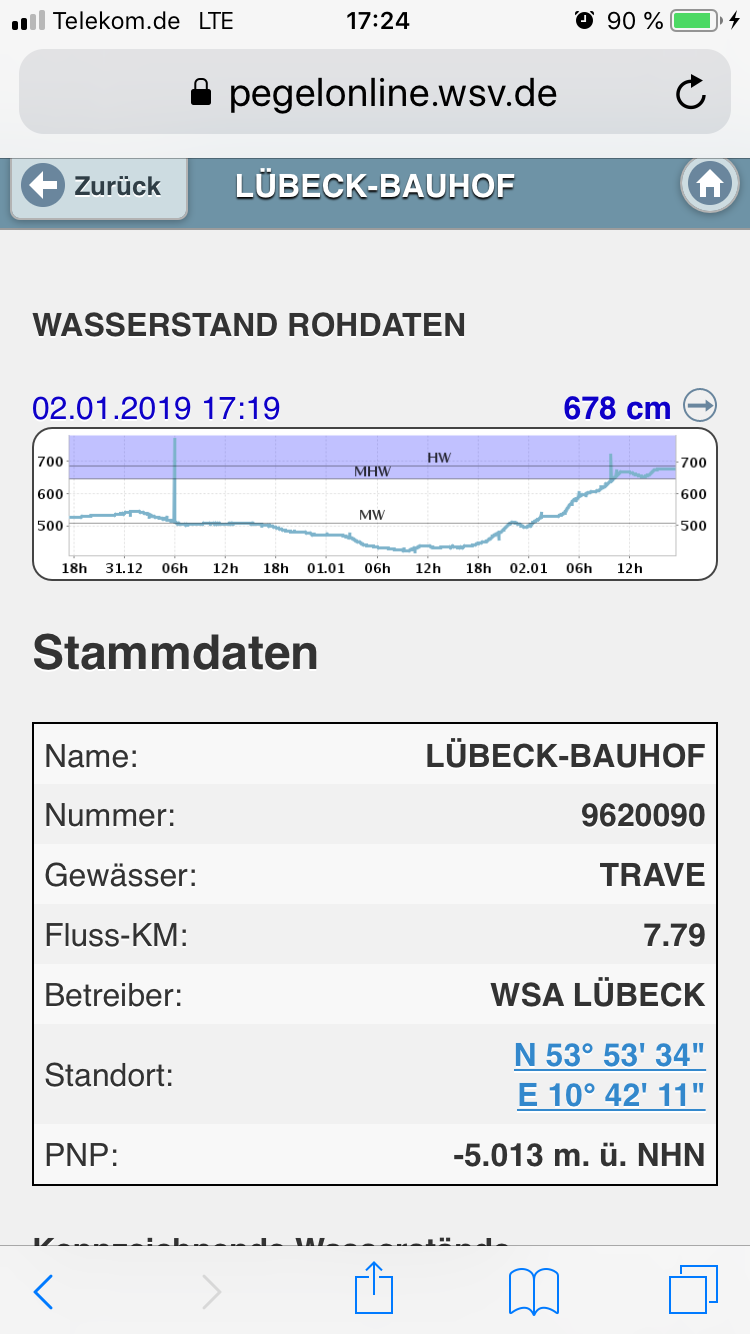Image resolution: width=750 pixels, height=1334 pixels.
Task: Open the arrow next to 678 cm
Action: click(700, 405)
